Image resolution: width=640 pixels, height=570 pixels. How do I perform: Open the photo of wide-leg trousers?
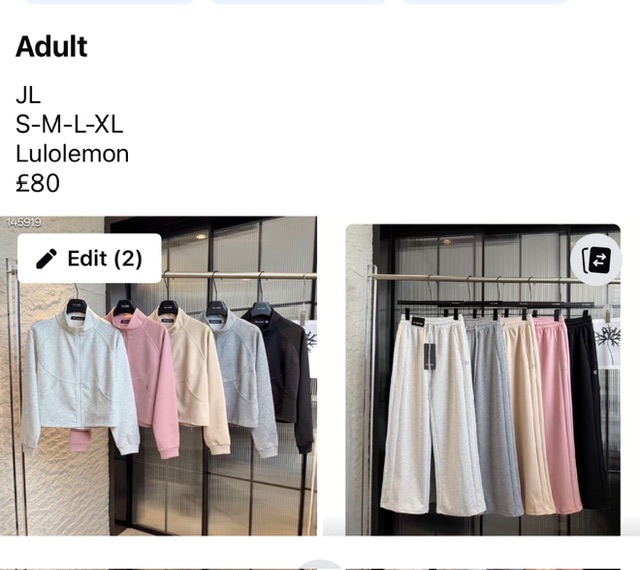coord(482,410)
